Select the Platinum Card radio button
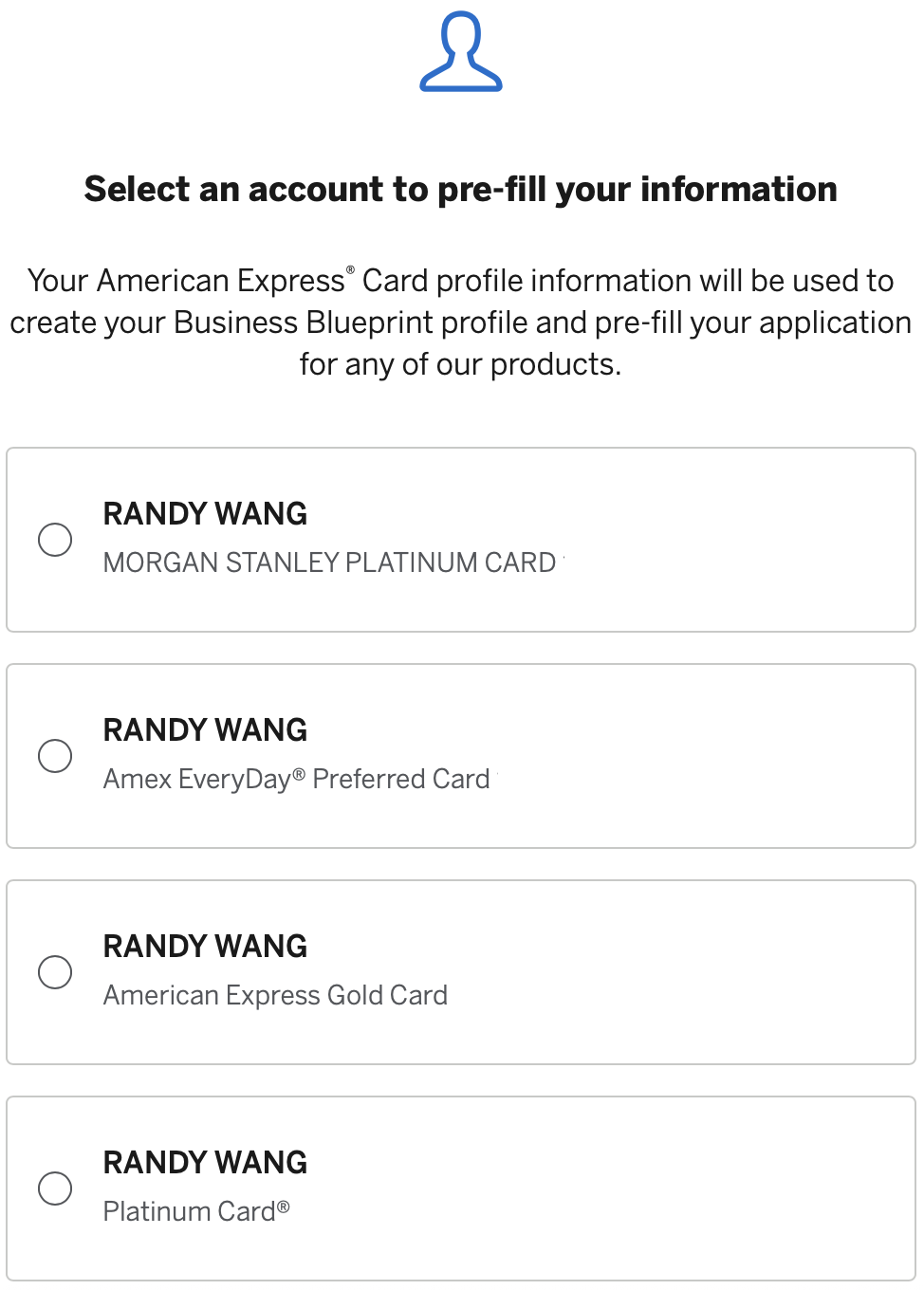This screenshot has width=924, height=1290. [x=57, y=1188]
